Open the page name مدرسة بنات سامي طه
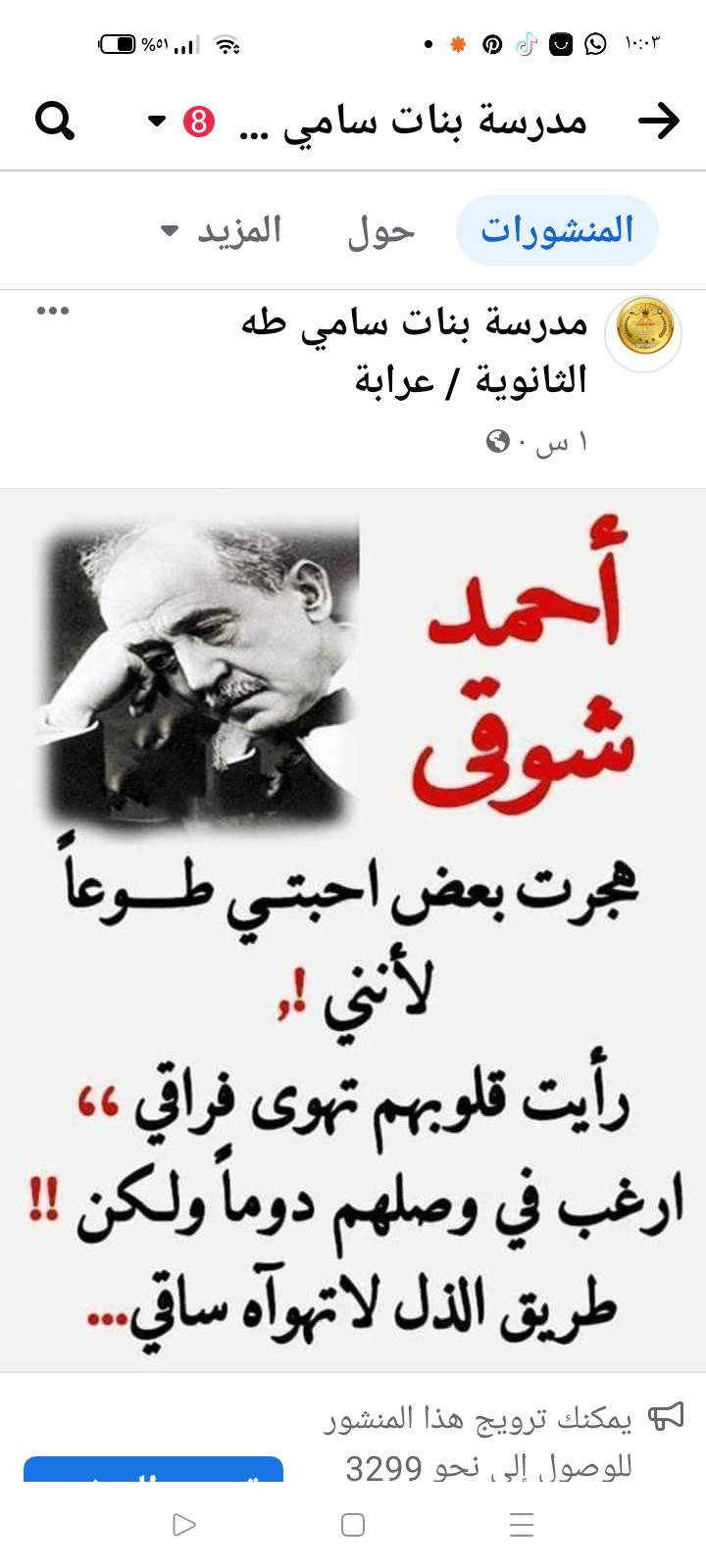 click(415, 323)
